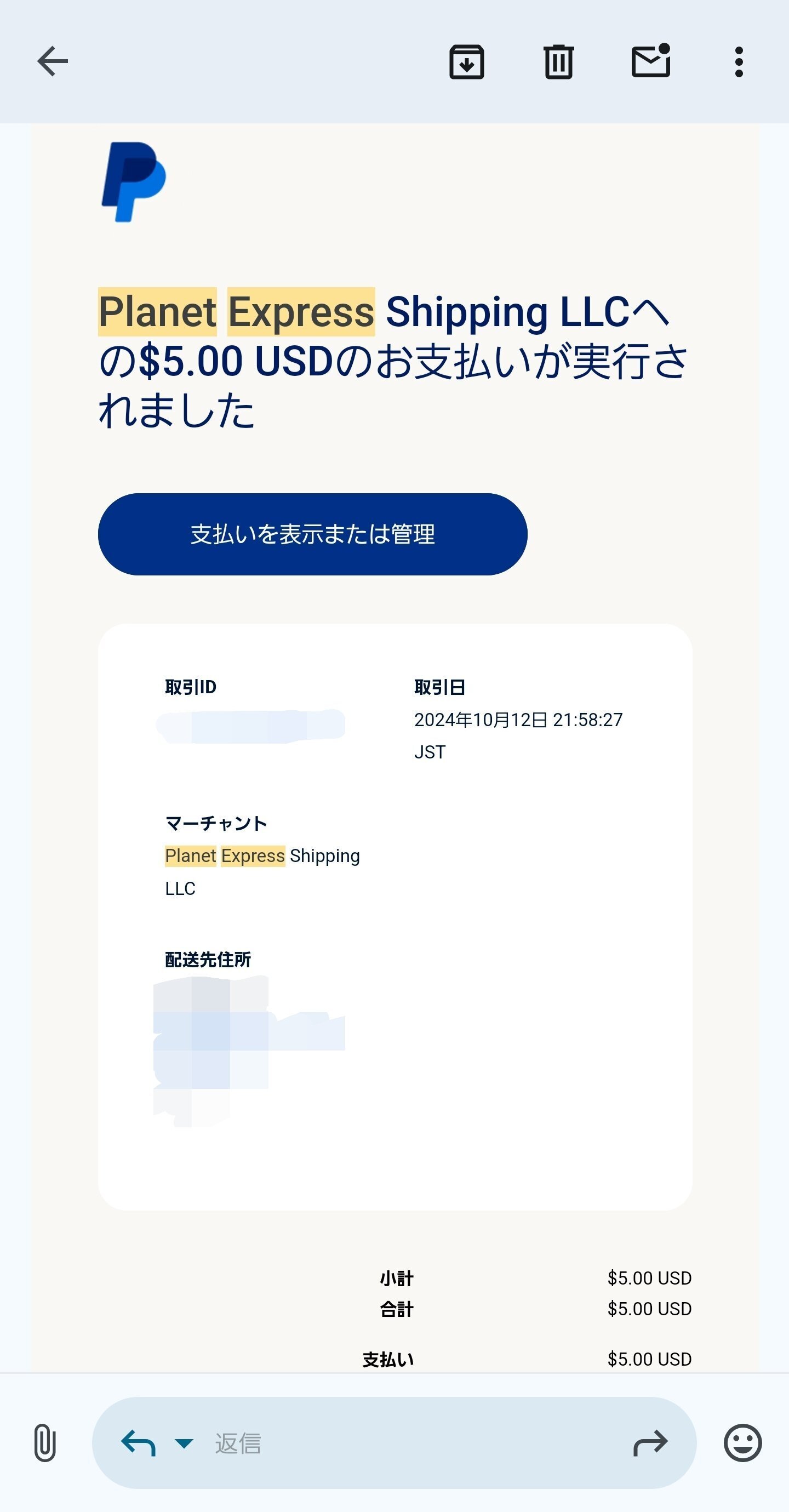Screen dimensions: 789x1512
Task: Forward this email with the forward arrow
Action: (650, 1443)
